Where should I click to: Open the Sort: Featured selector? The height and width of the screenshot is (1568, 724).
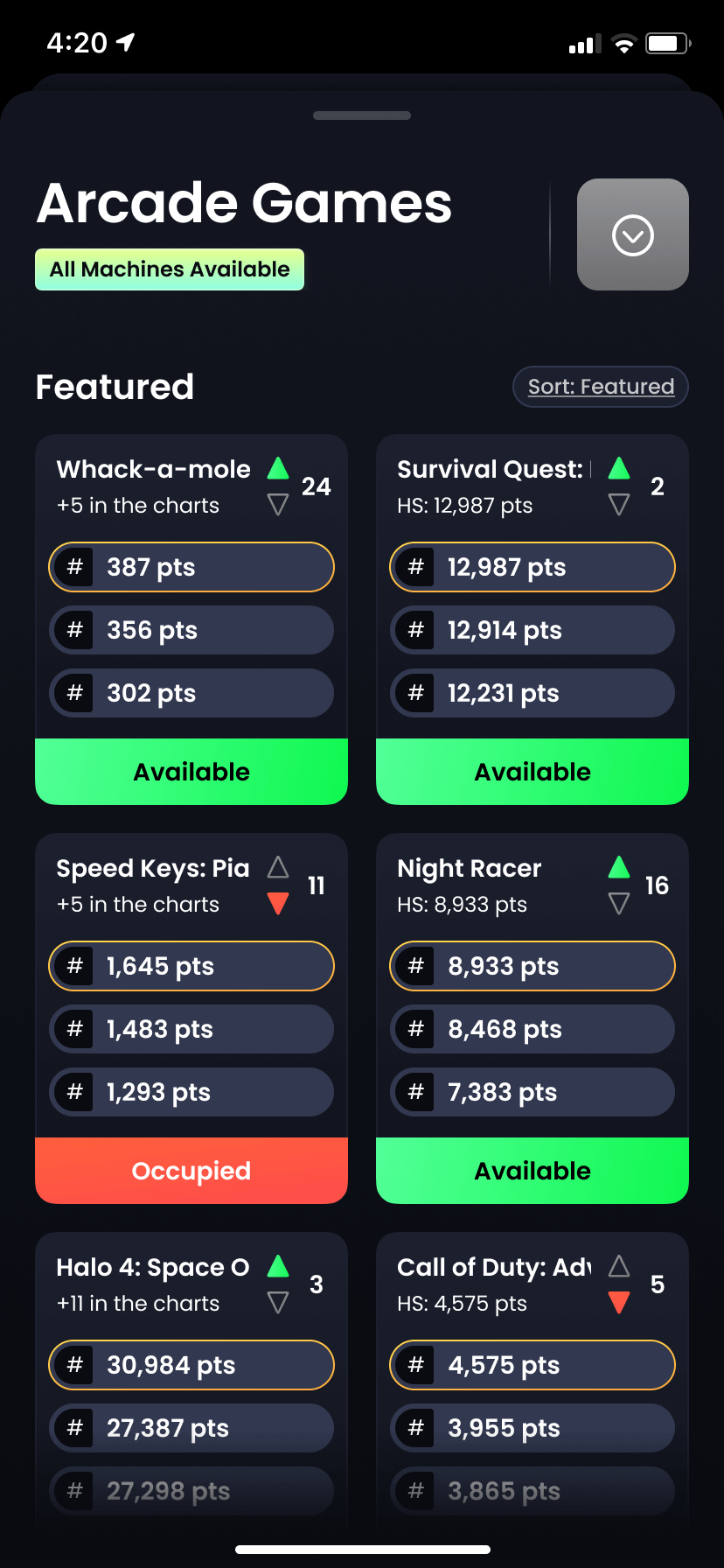click(601, 387)
